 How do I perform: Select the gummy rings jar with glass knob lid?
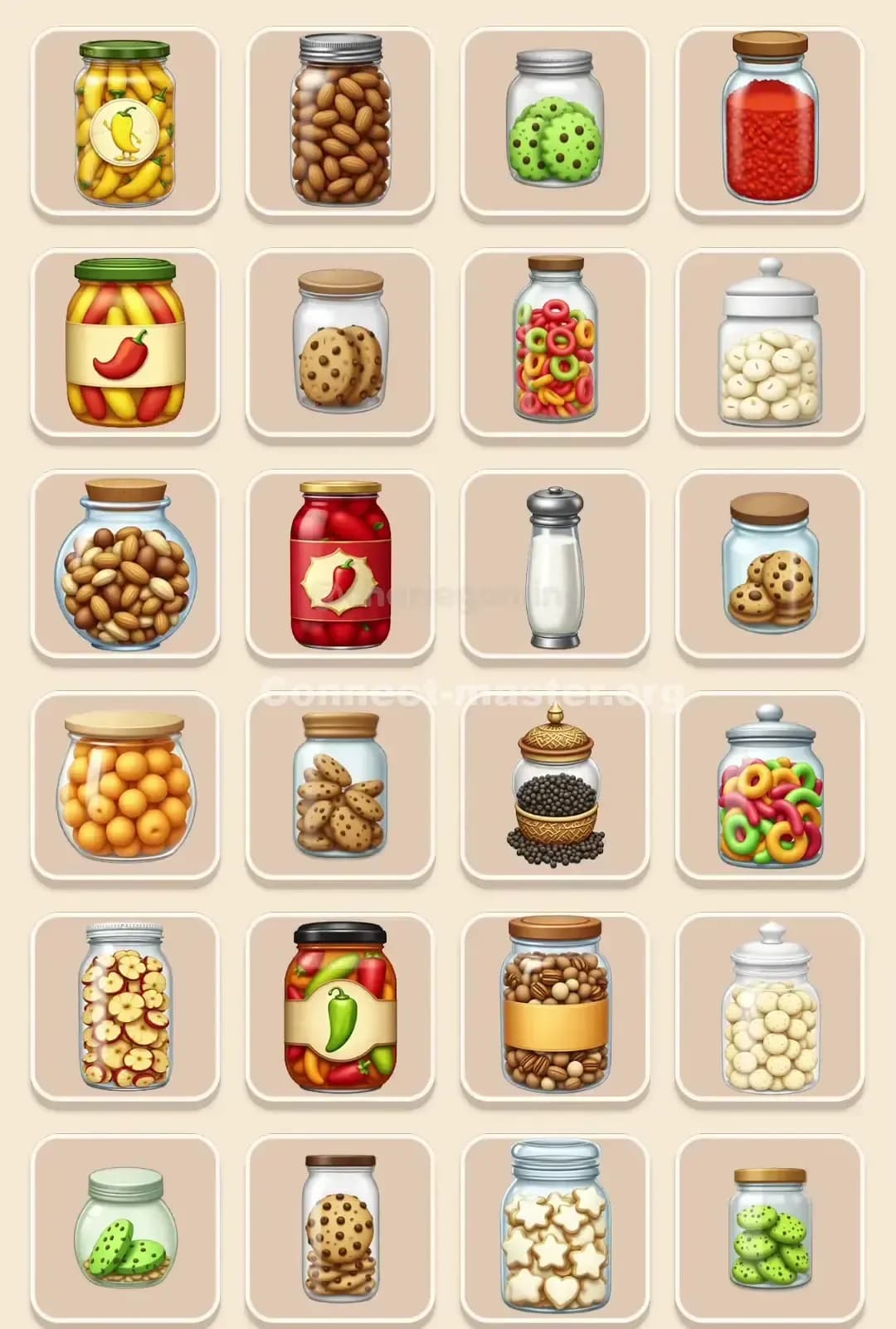pyautogui.click(x=770, y=785)
